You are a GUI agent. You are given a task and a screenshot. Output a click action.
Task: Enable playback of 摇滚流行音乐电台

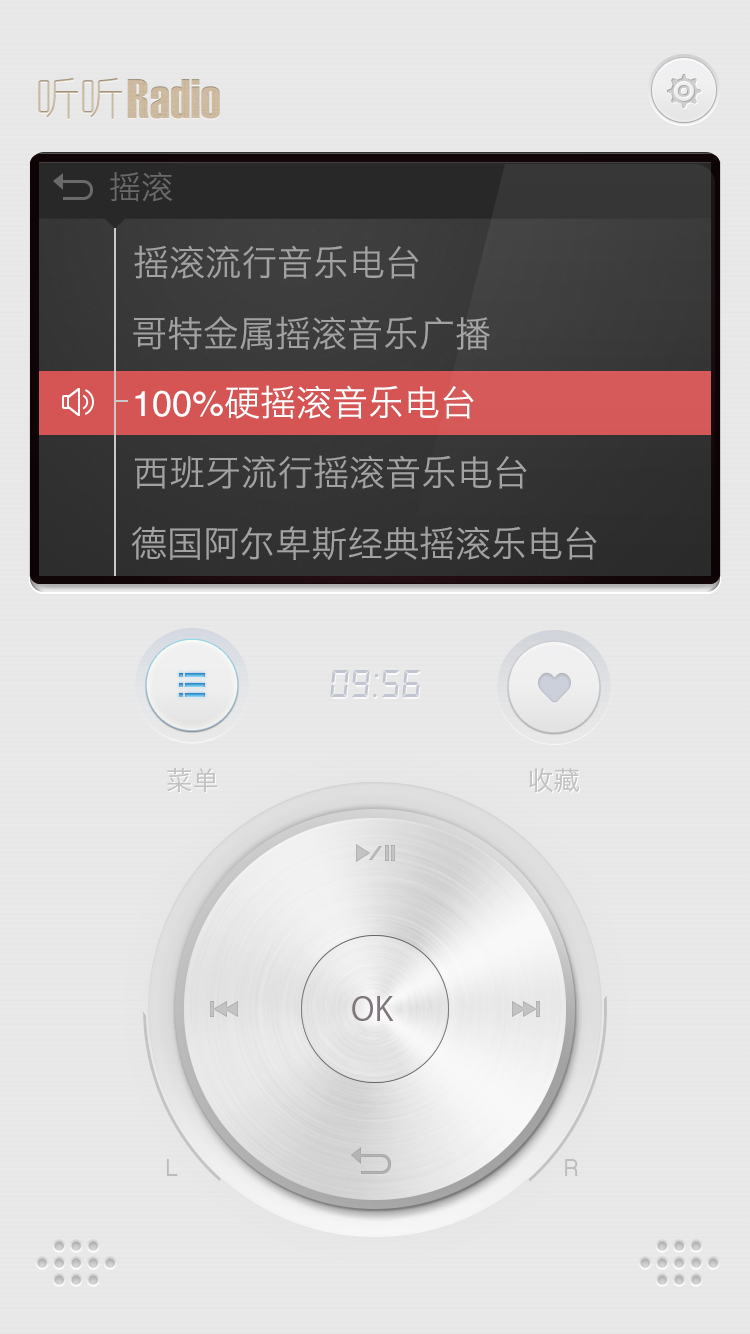tap(276, 262)
